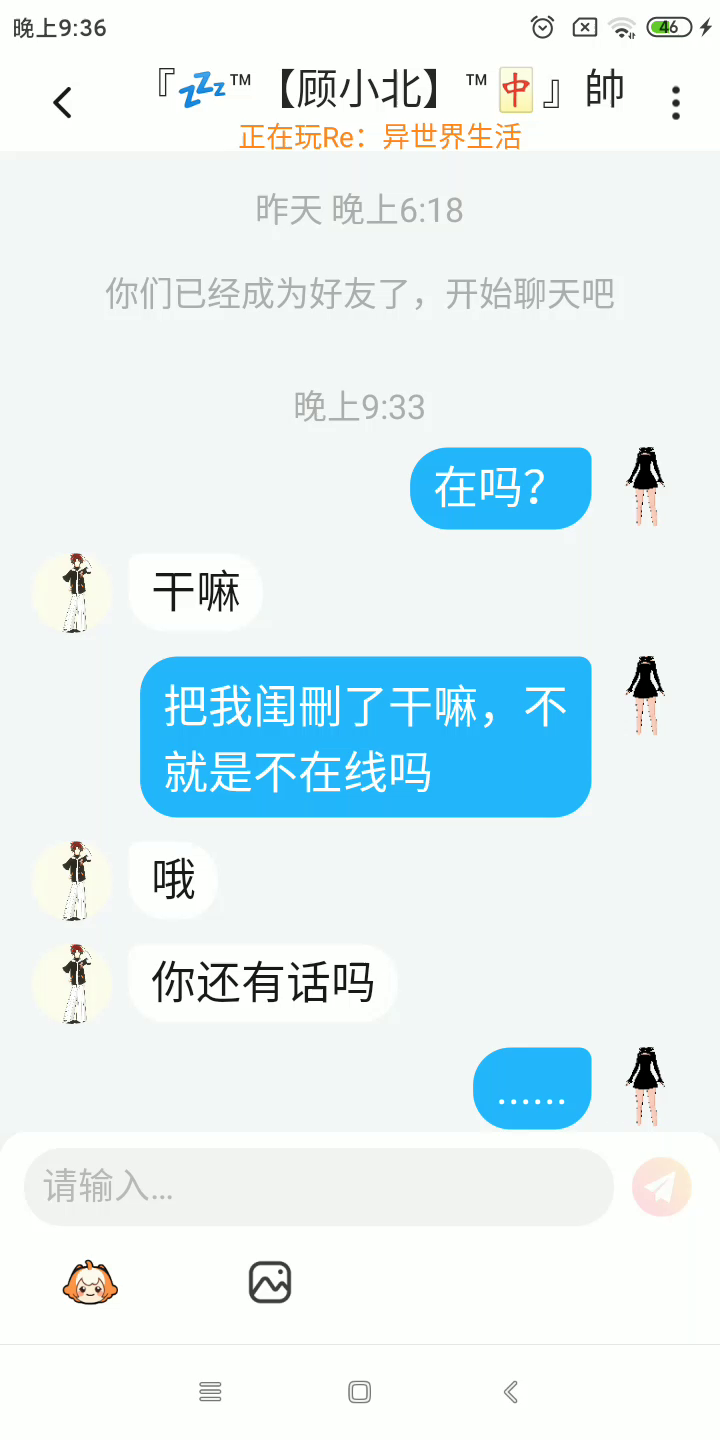Go back using the header arrow
This screenshot has height=1440, width=720.
(x=63, y=102)
